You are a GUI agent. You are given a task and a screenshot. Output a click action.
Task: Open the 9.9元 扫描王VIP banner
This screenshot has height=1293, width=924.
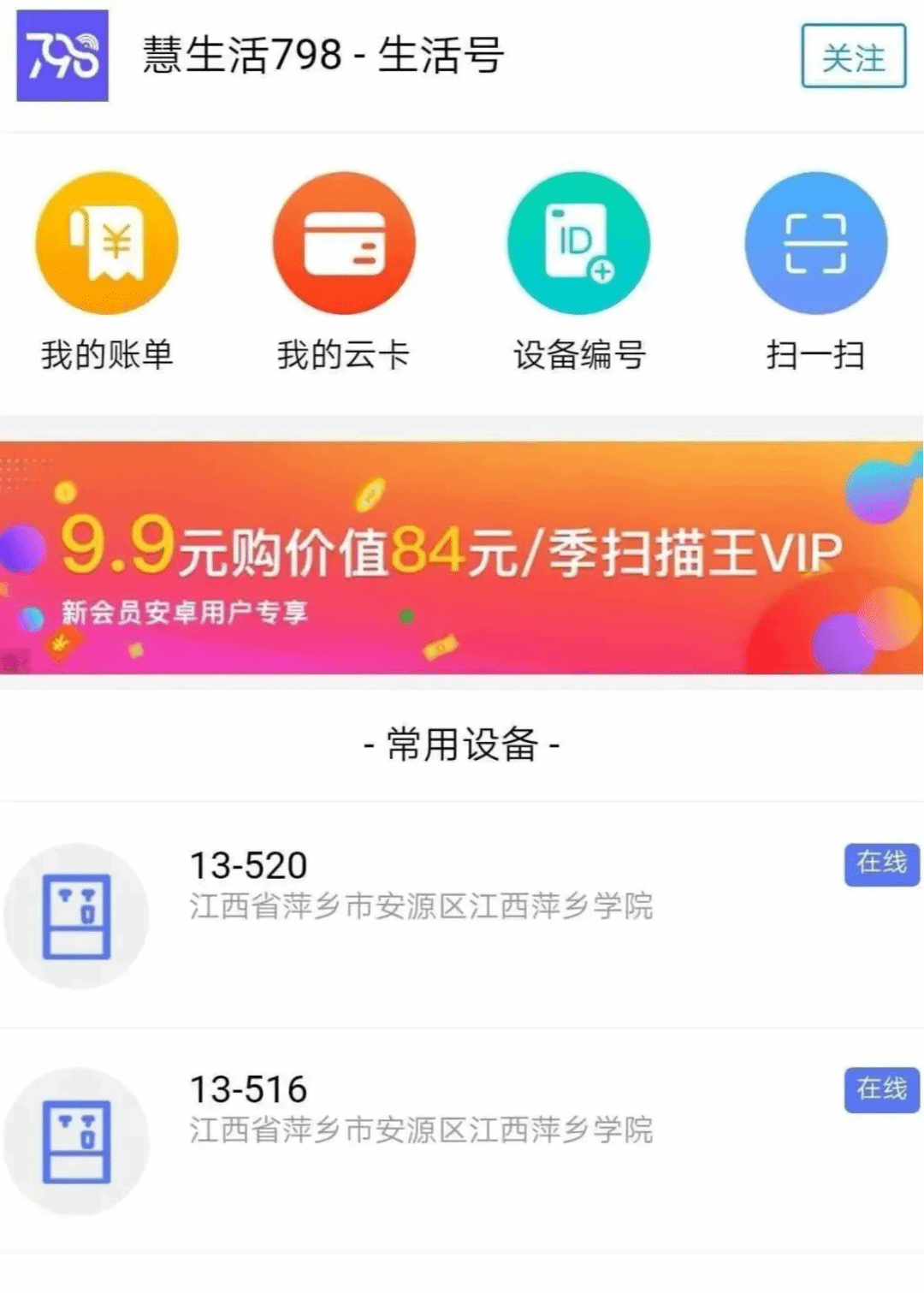[x=462, y=557]
